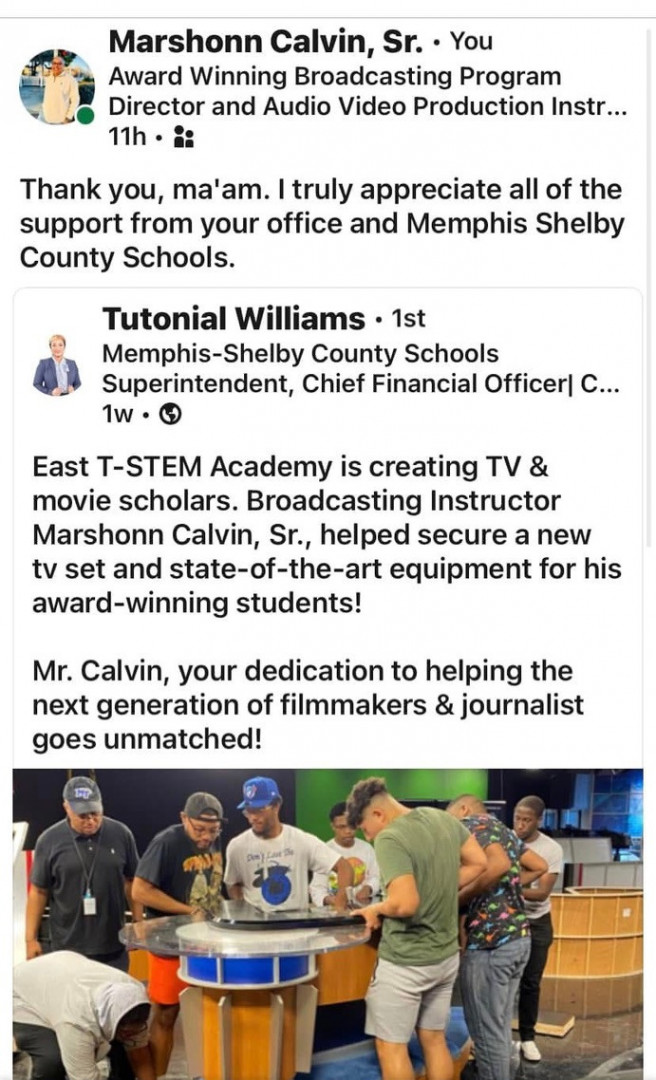Open Tutonial Williams' profile by name
The image size is (656, 1080).
233,319
